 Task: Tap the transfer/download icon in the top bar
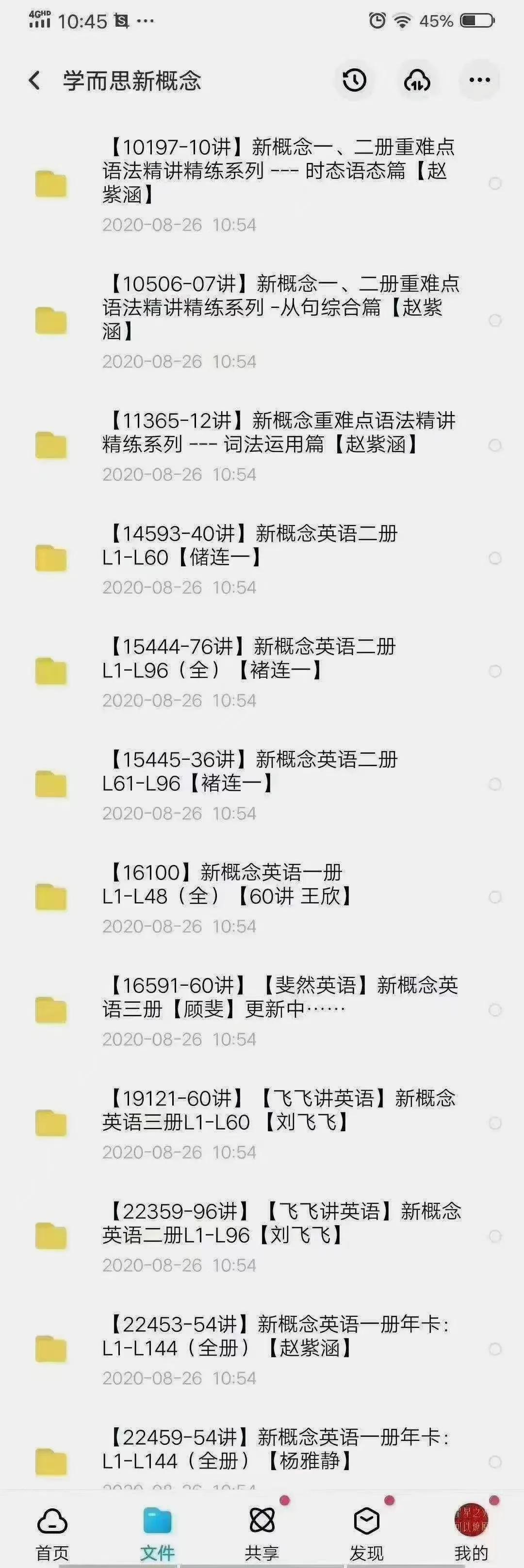click(416, 80)
